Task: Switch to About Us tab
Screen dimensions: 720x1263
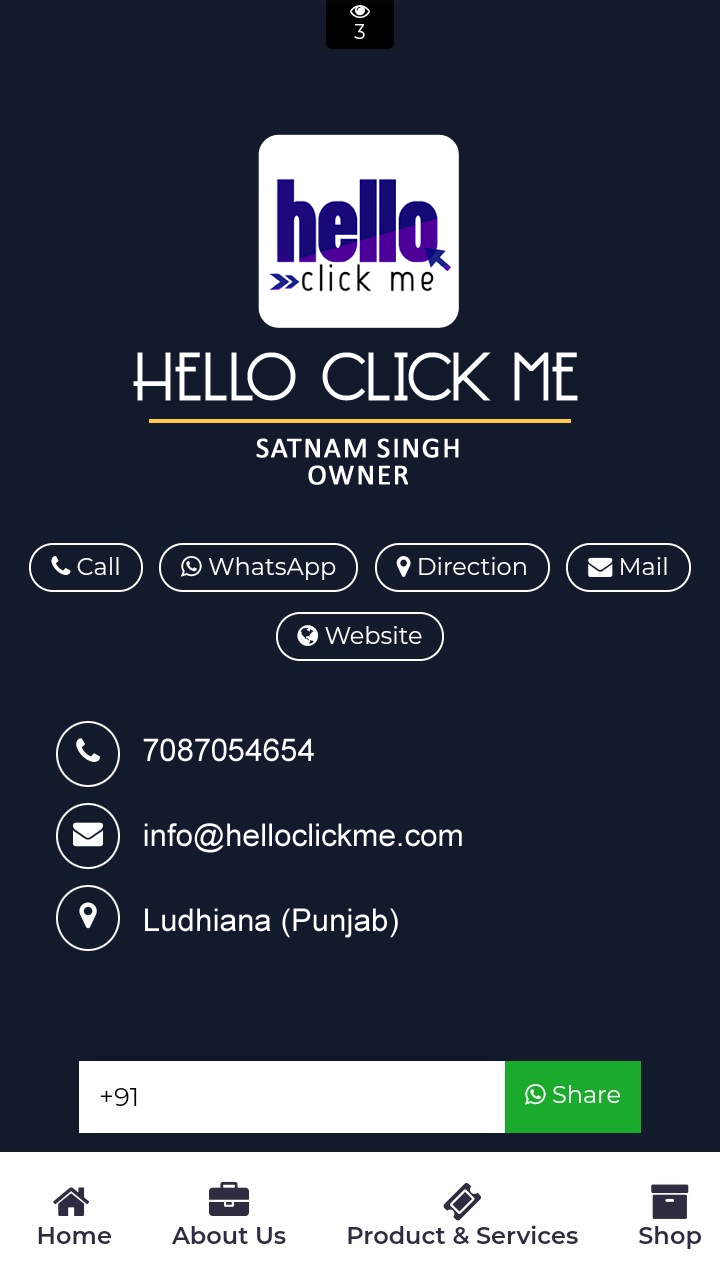Action: pos(229,1216)
